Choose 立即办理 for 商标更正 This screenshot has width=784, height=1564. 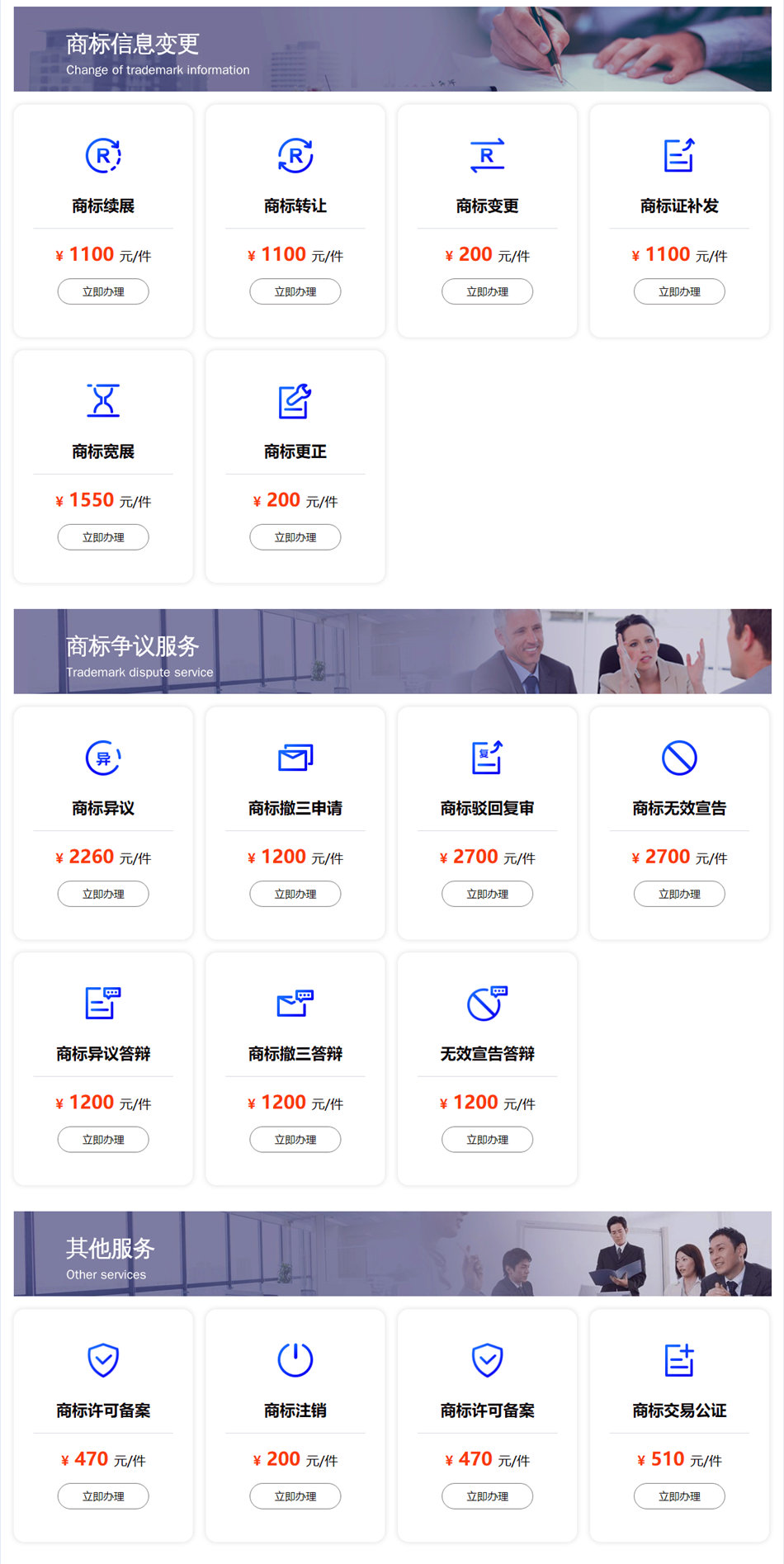coord(295,537)
